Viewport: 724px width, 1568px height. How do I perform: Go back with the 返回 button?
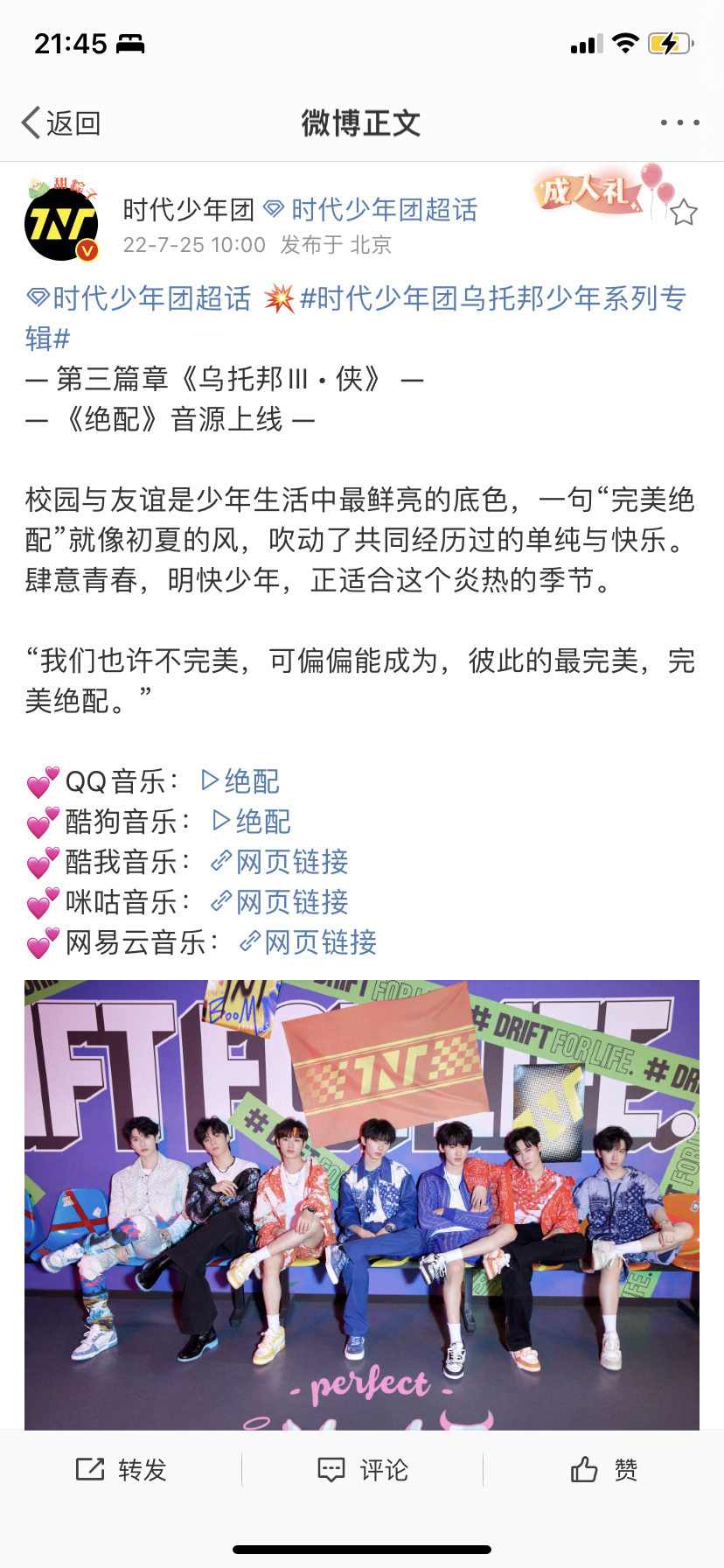[x=61, y=123]
